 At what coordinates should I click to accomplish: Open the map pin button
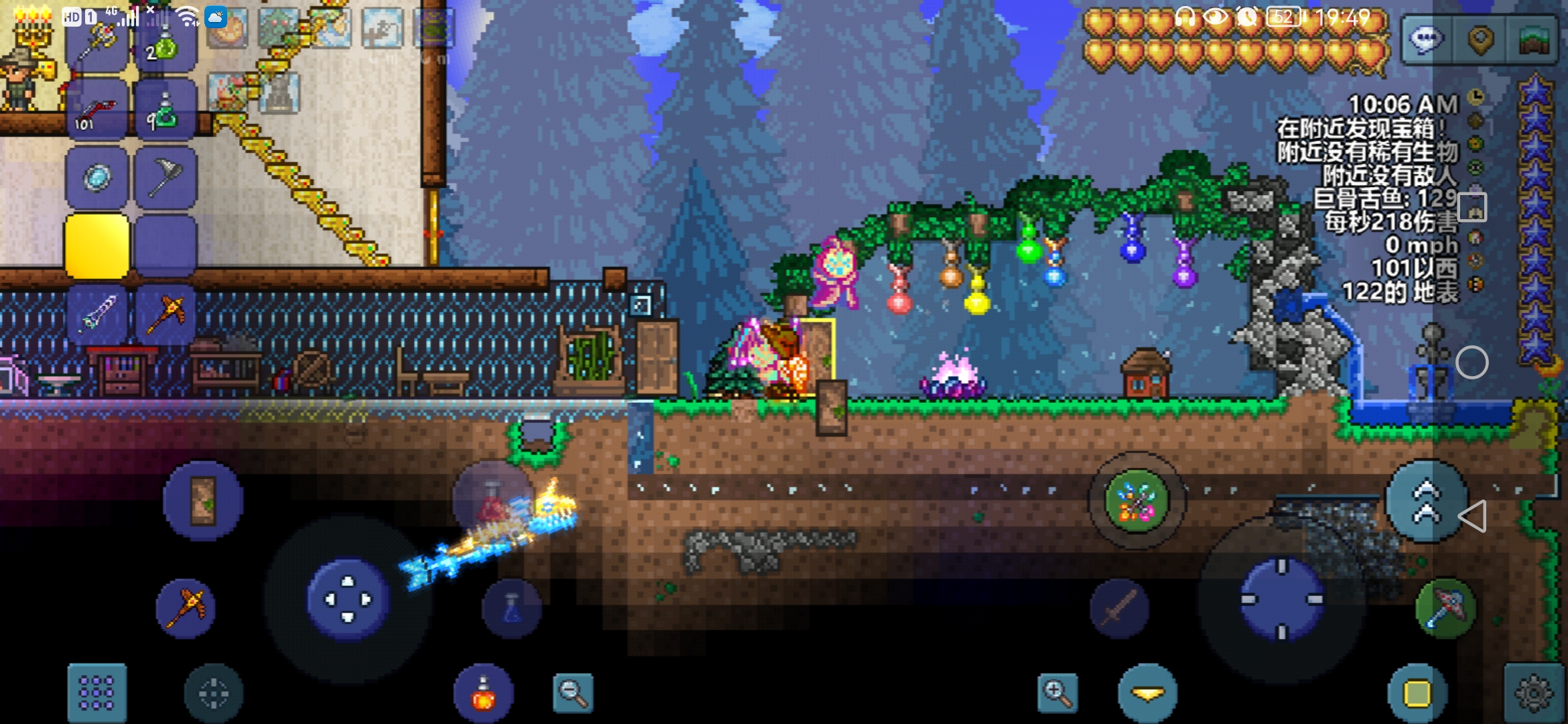(x=1480, y=40)
